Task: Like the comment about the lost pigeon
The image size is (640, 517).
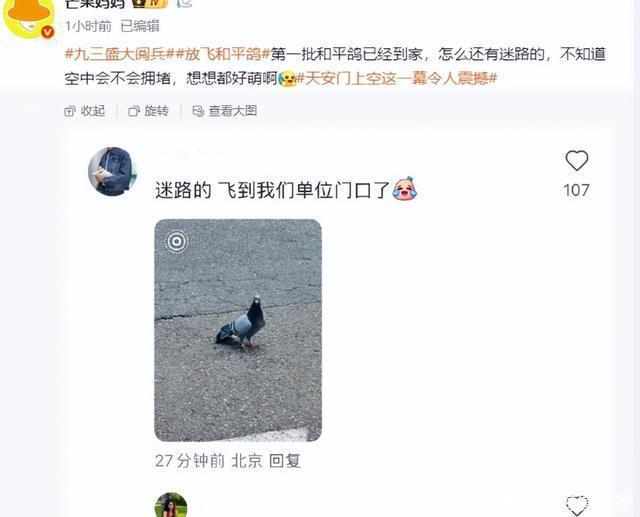Action: 576,161
